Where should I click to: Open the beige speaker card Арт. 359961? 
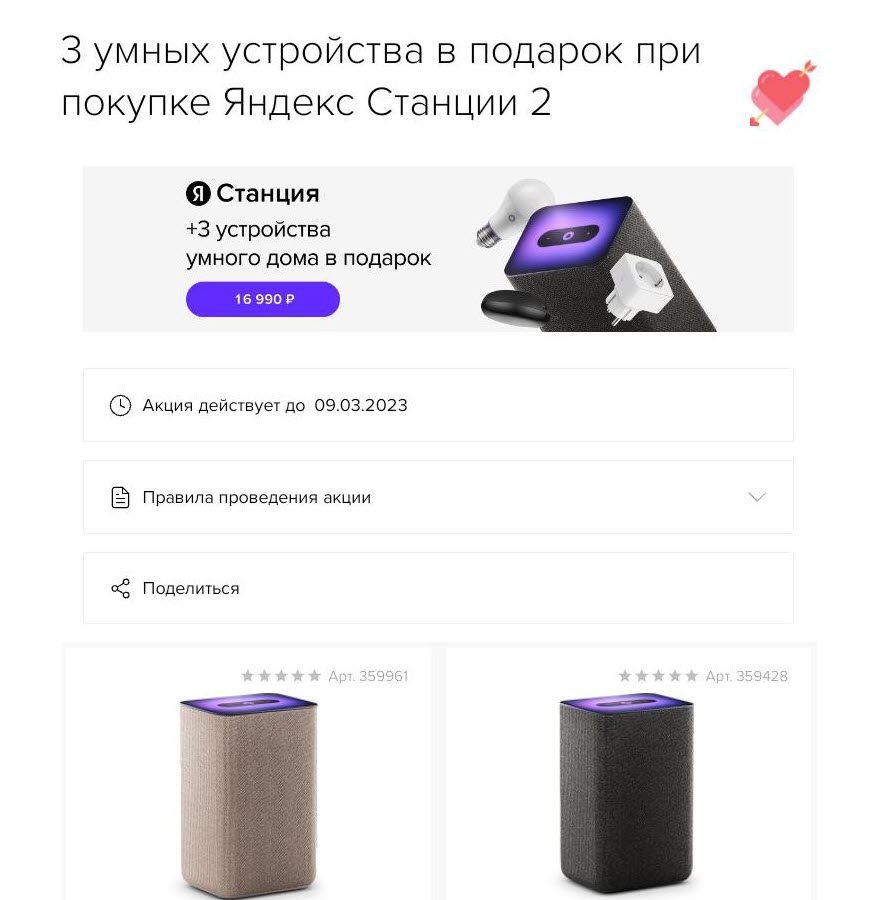tap(249, 790)
